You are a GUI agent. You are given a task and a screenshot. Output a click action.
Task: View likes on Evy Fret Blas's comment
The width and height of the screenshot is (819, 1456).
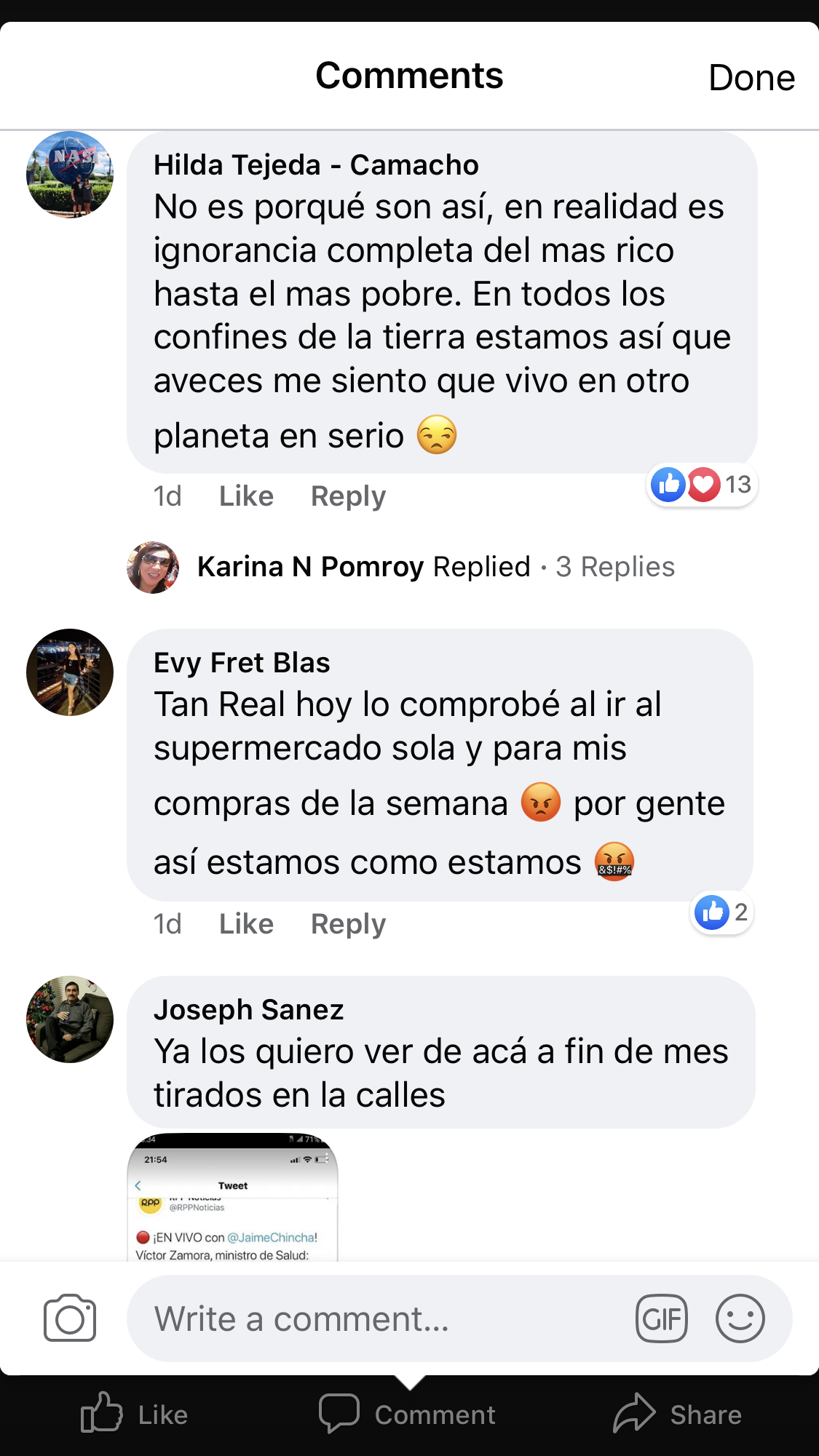(x=721, y=912)
